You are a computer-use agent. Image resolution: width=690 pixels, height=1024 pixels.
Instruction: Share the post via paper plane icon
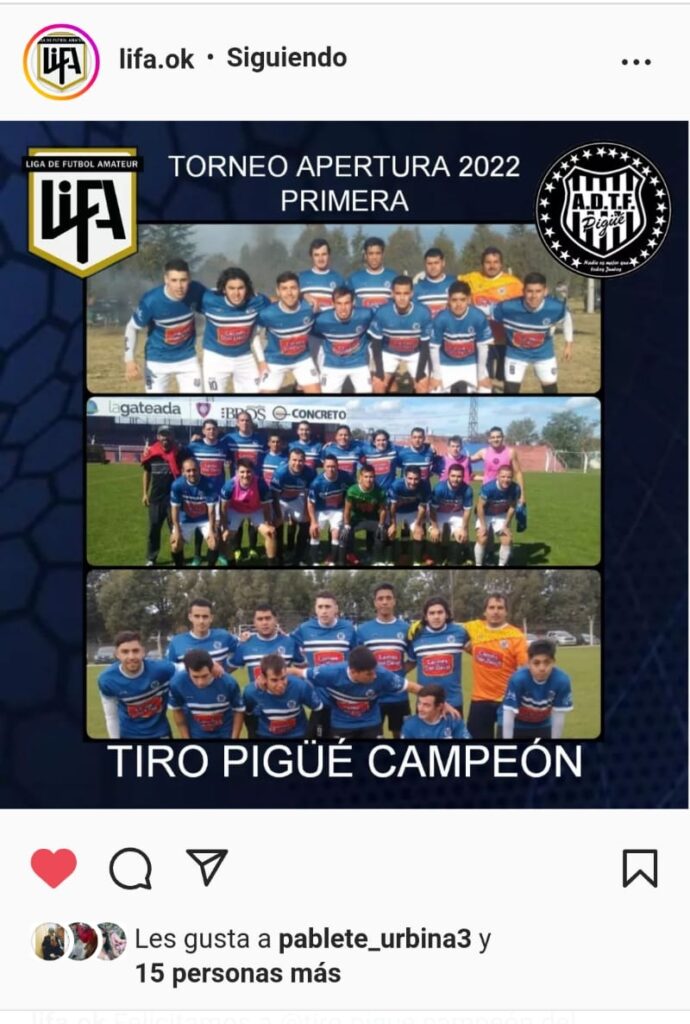click(207, 867)
